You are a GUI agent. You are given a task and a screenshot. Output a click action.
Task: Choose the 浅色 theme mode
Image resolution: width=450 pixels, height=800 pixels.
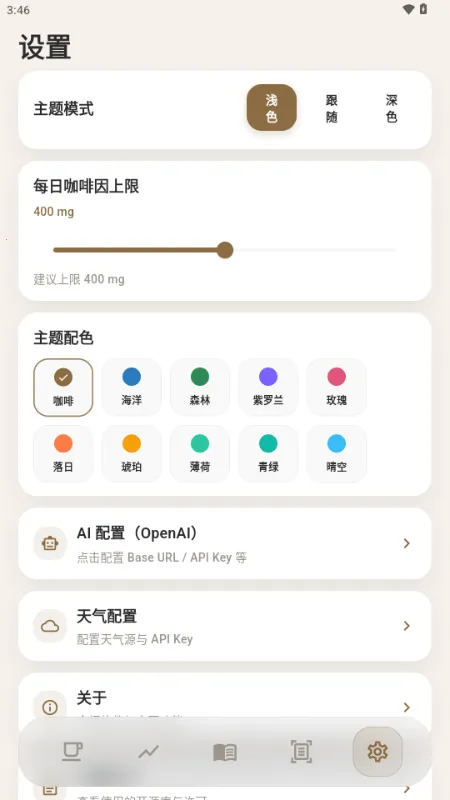click(271, 108)
